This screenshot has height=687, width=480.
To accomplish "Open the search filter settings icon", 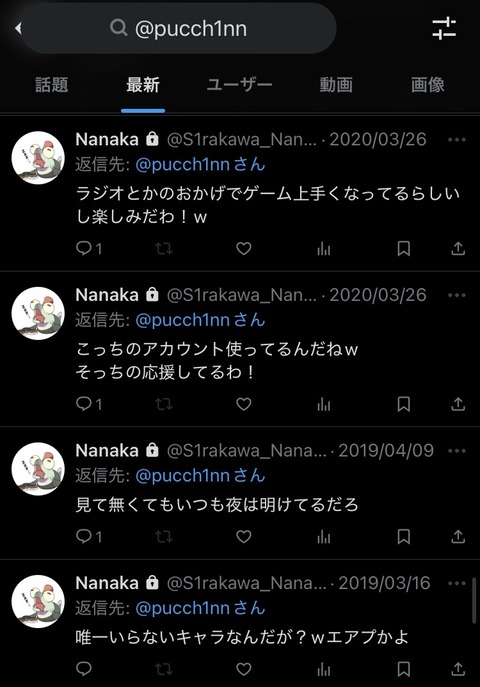I will click(x=444, y=28).
